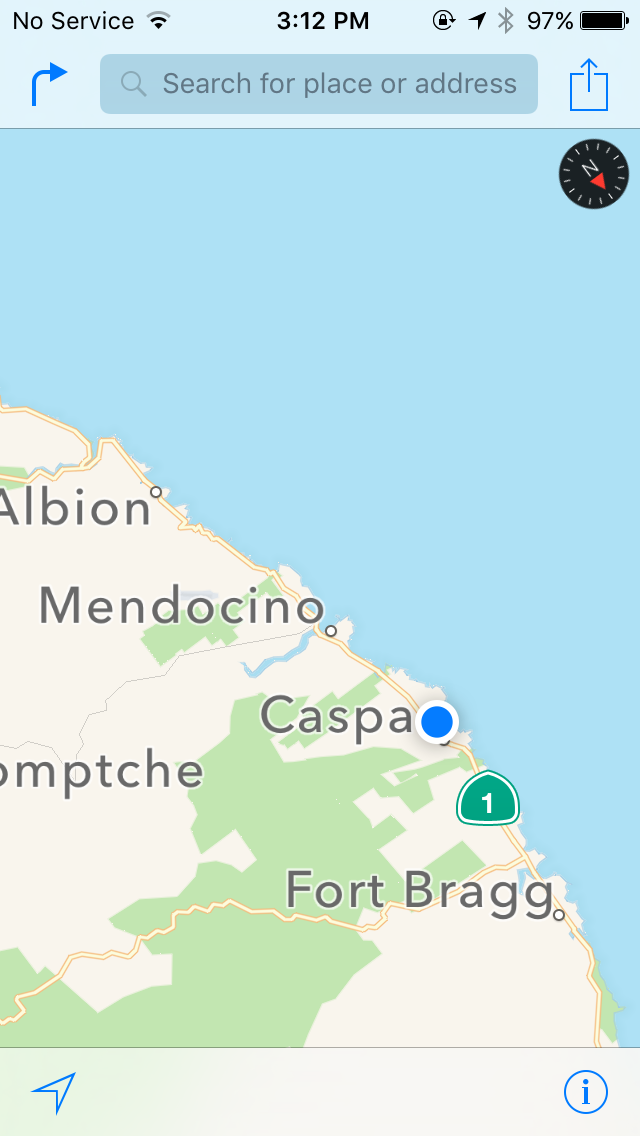Select the blue current location dot

tap(437, 721)
